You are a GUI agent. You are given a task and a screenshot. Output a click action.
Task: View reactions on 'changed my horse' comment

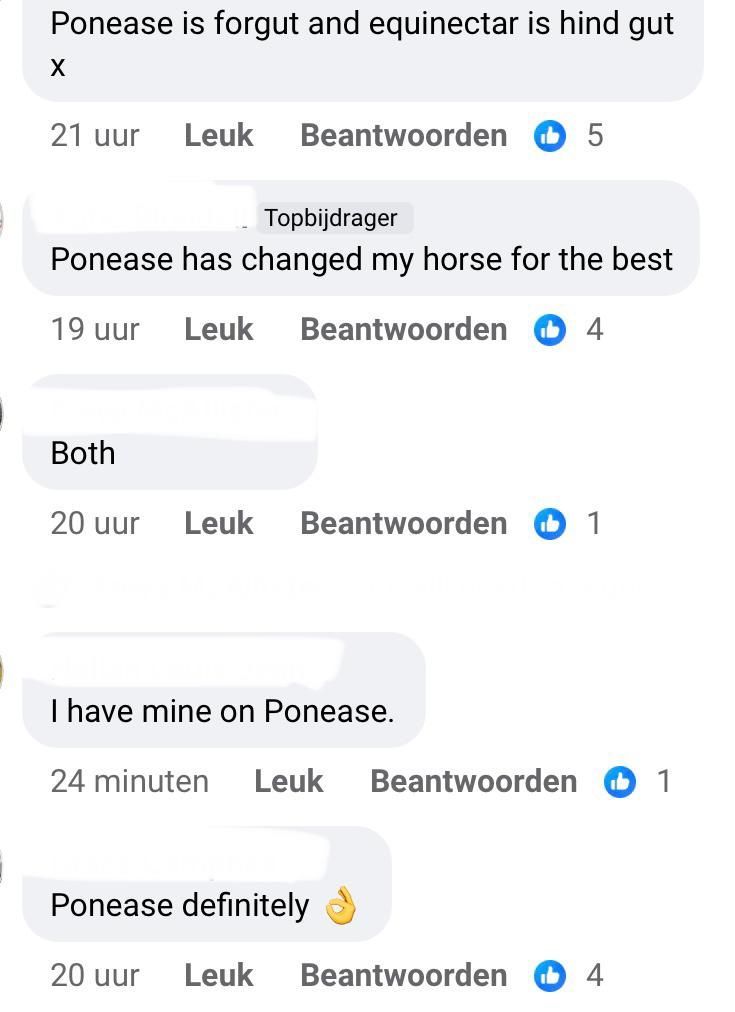569,329
